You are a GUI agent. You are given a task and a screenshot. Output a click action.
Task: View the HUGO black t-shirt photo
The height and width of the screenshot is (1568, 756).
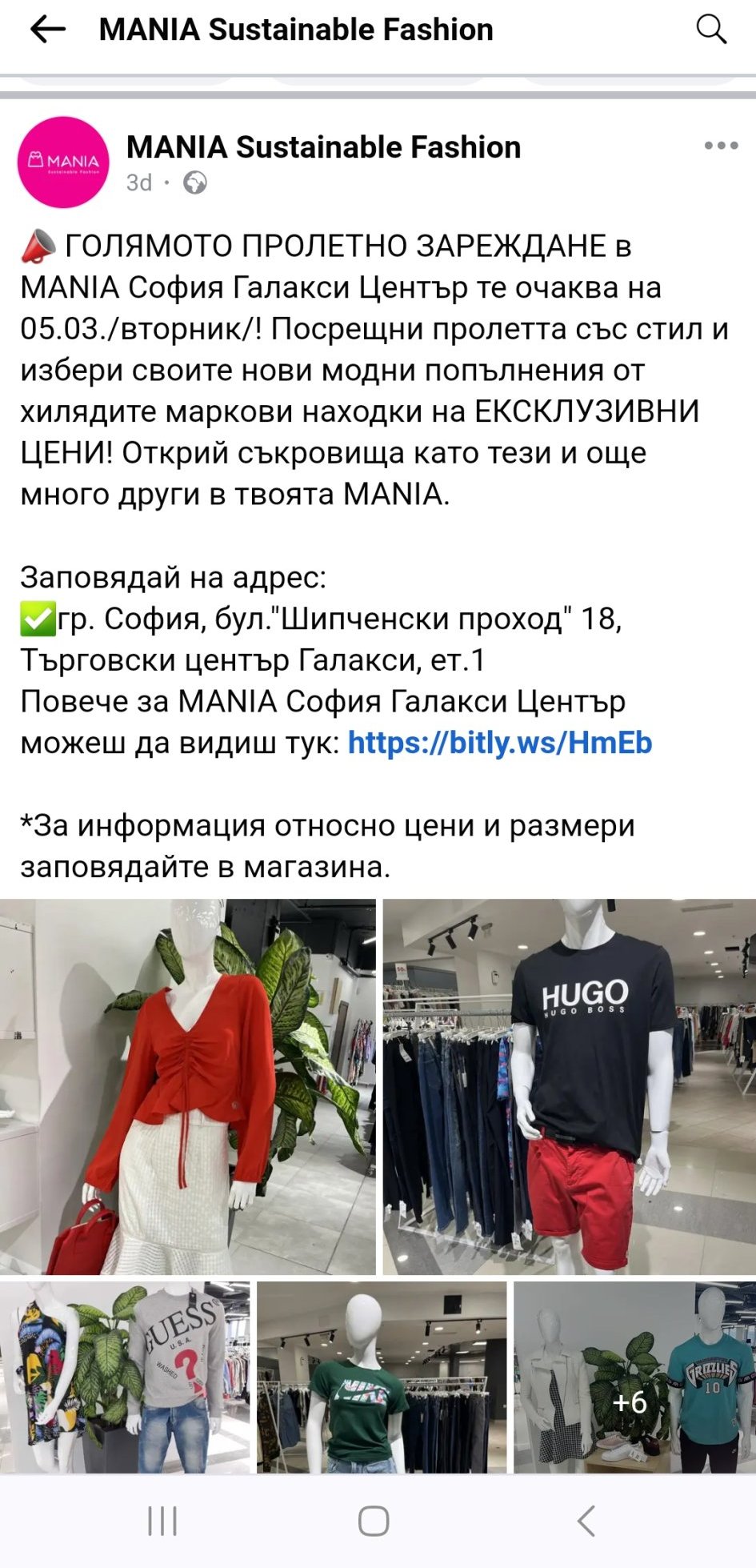(569, 1085)
